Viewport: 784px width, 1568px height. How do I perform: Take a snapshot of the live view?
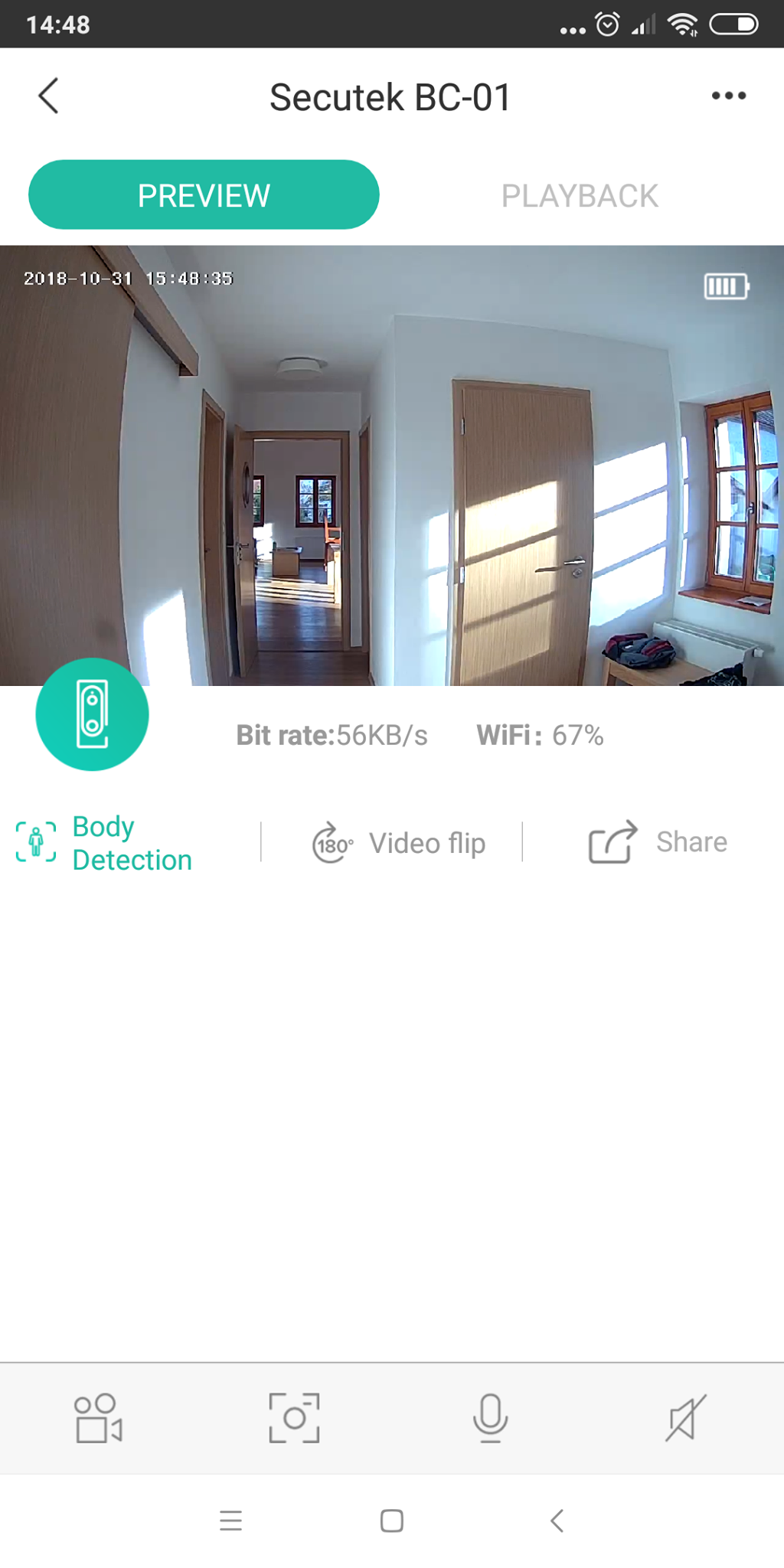294,1418
